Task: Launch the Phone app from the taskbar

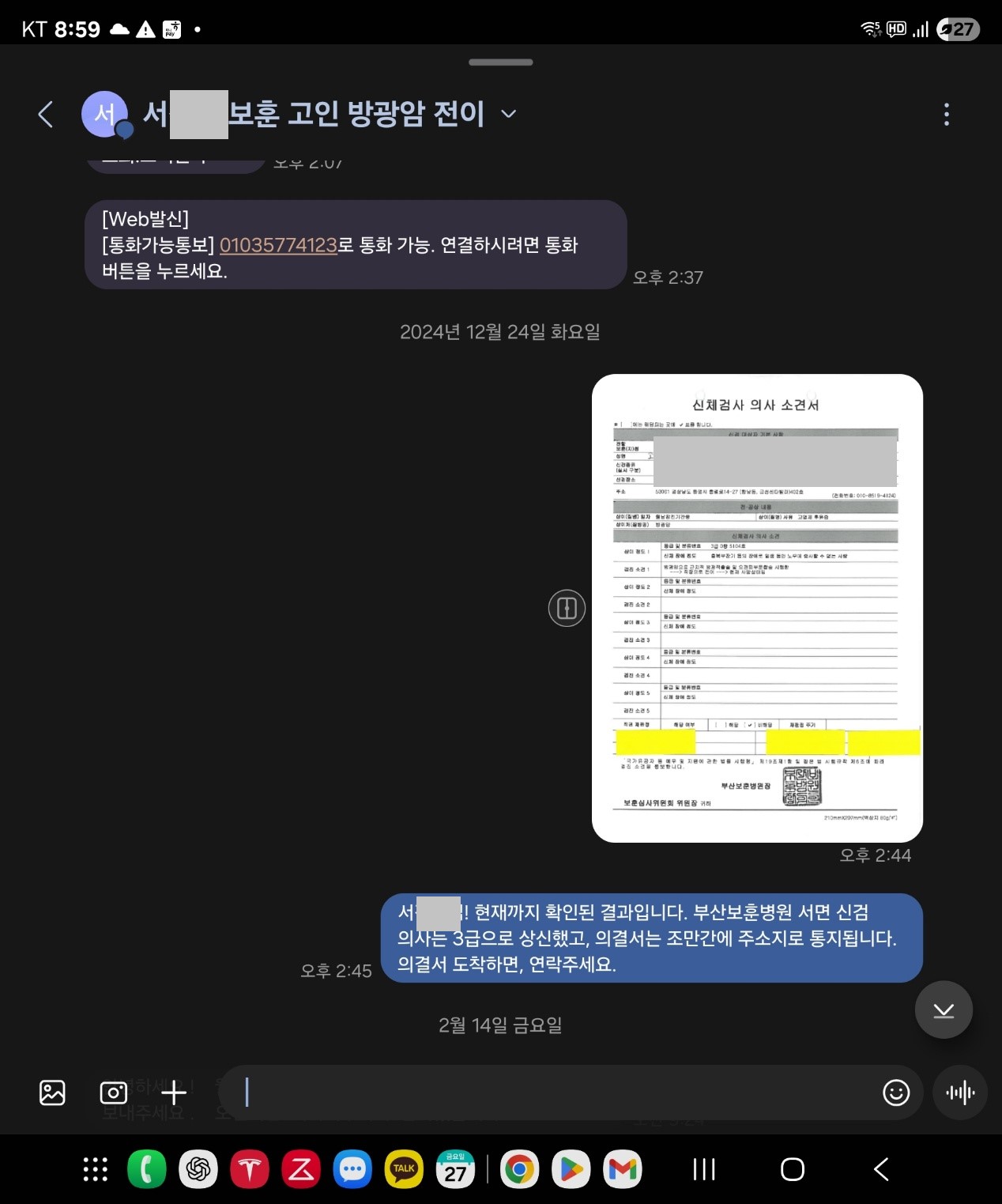Action: click(x=147, y=1169)
